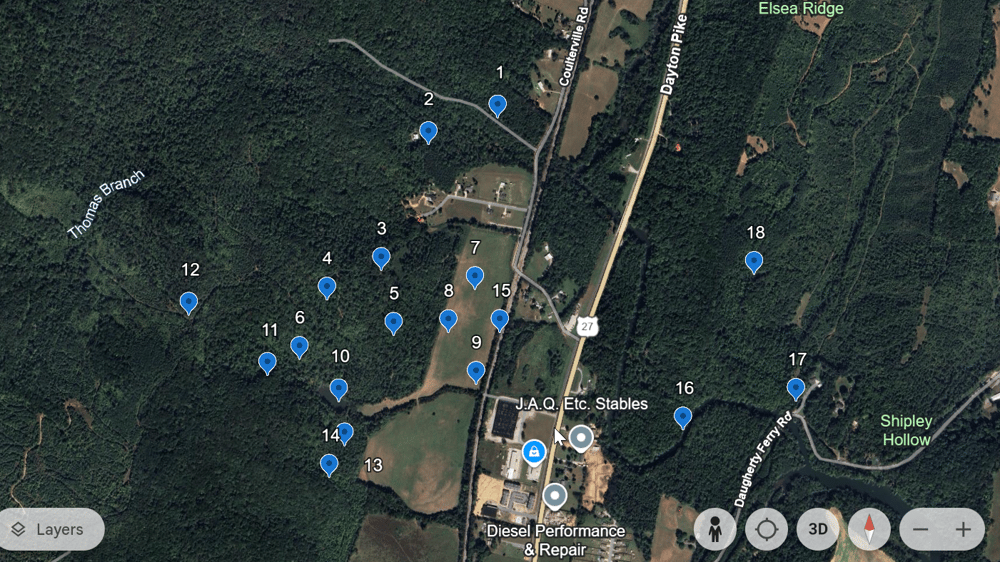Select placemark pin 1
Screen dimensions: 1000x562
click(x=497, y=105)
